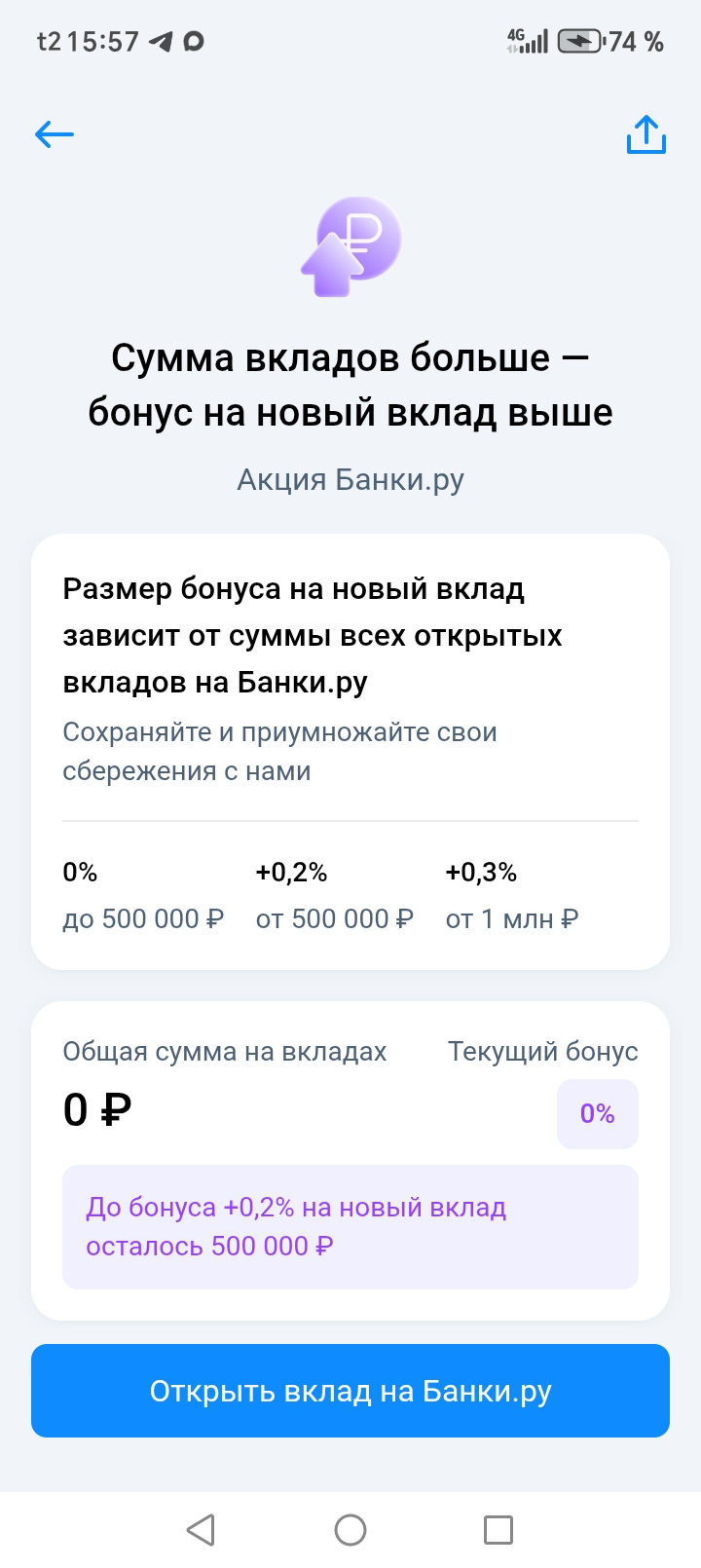Open the recent apps overview
Screen dimensions: 701x1568
(x=498, y=1530)
